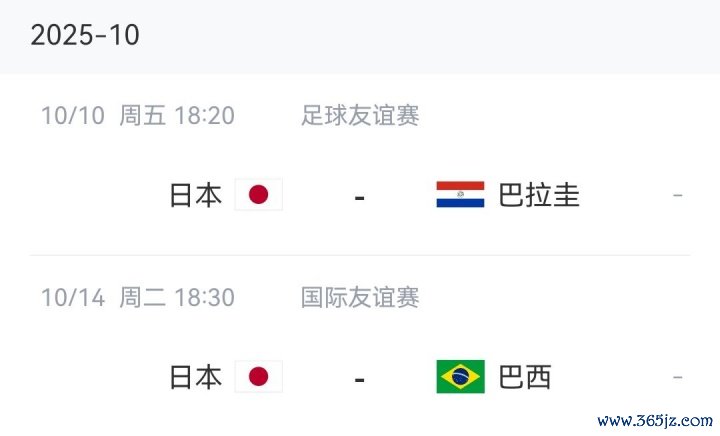The height and width of the screenshot is (436, 720).
Task: Open the Japan vs Brazil match on 10/14
Action: coord(359,377)
